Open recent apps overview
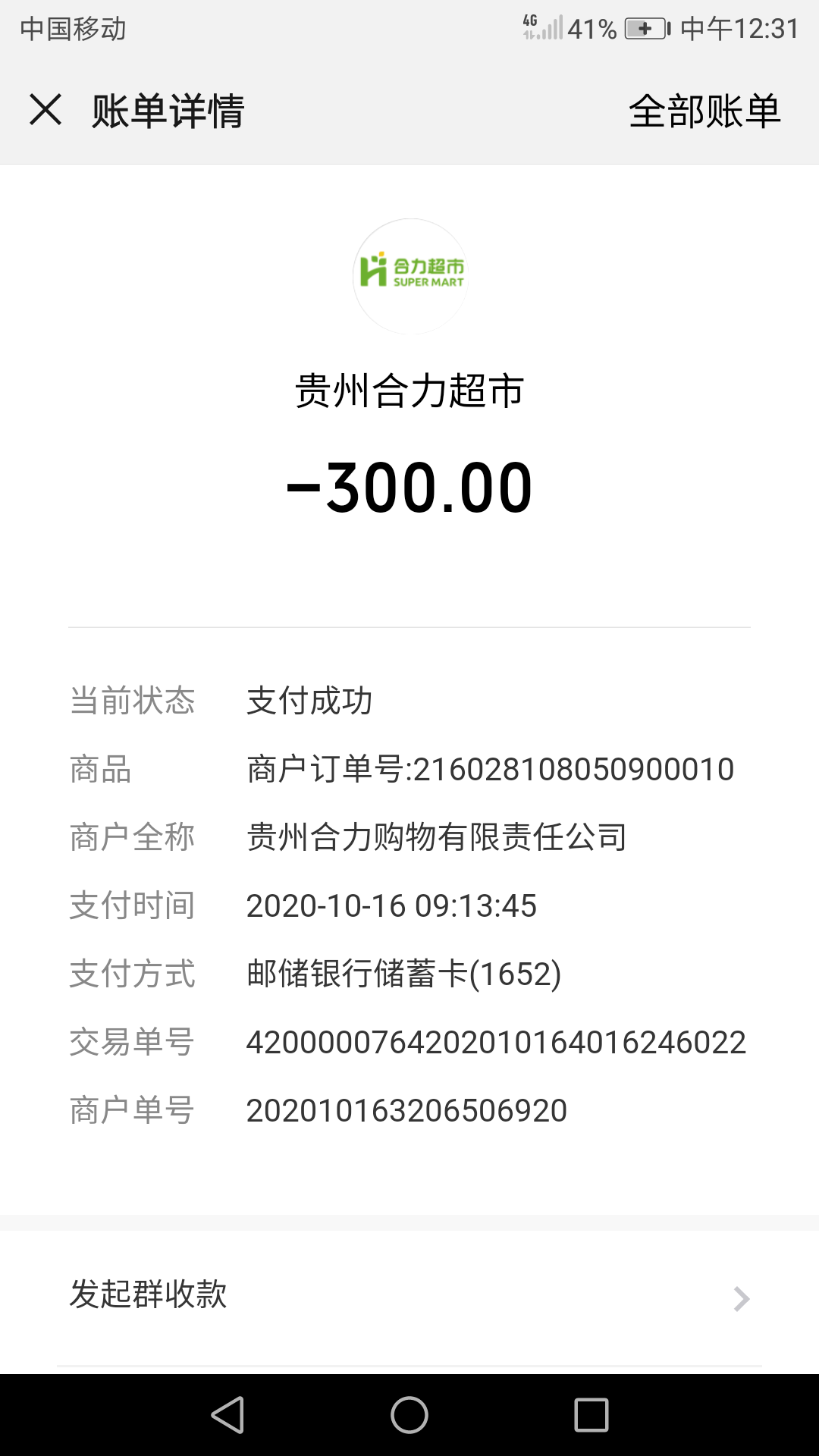The height and width of the screenshot is (1456, 819). coord(591,1415)
